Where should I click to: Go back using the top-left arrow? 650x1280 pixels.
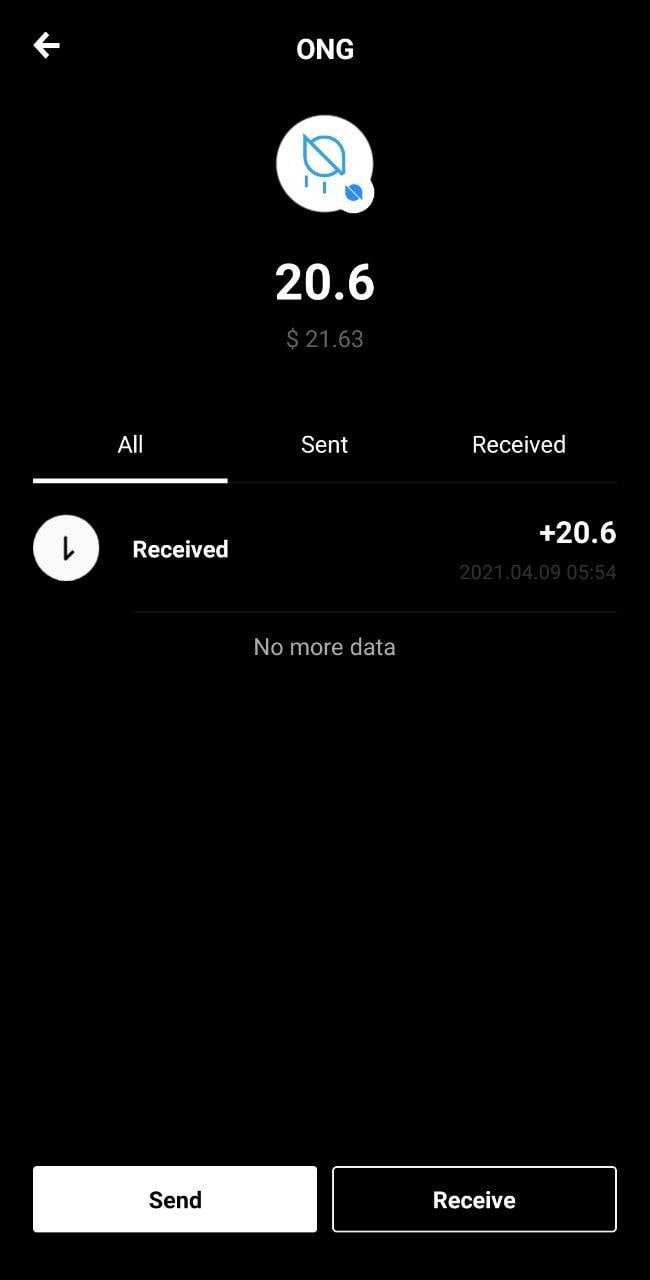point(46,45)
